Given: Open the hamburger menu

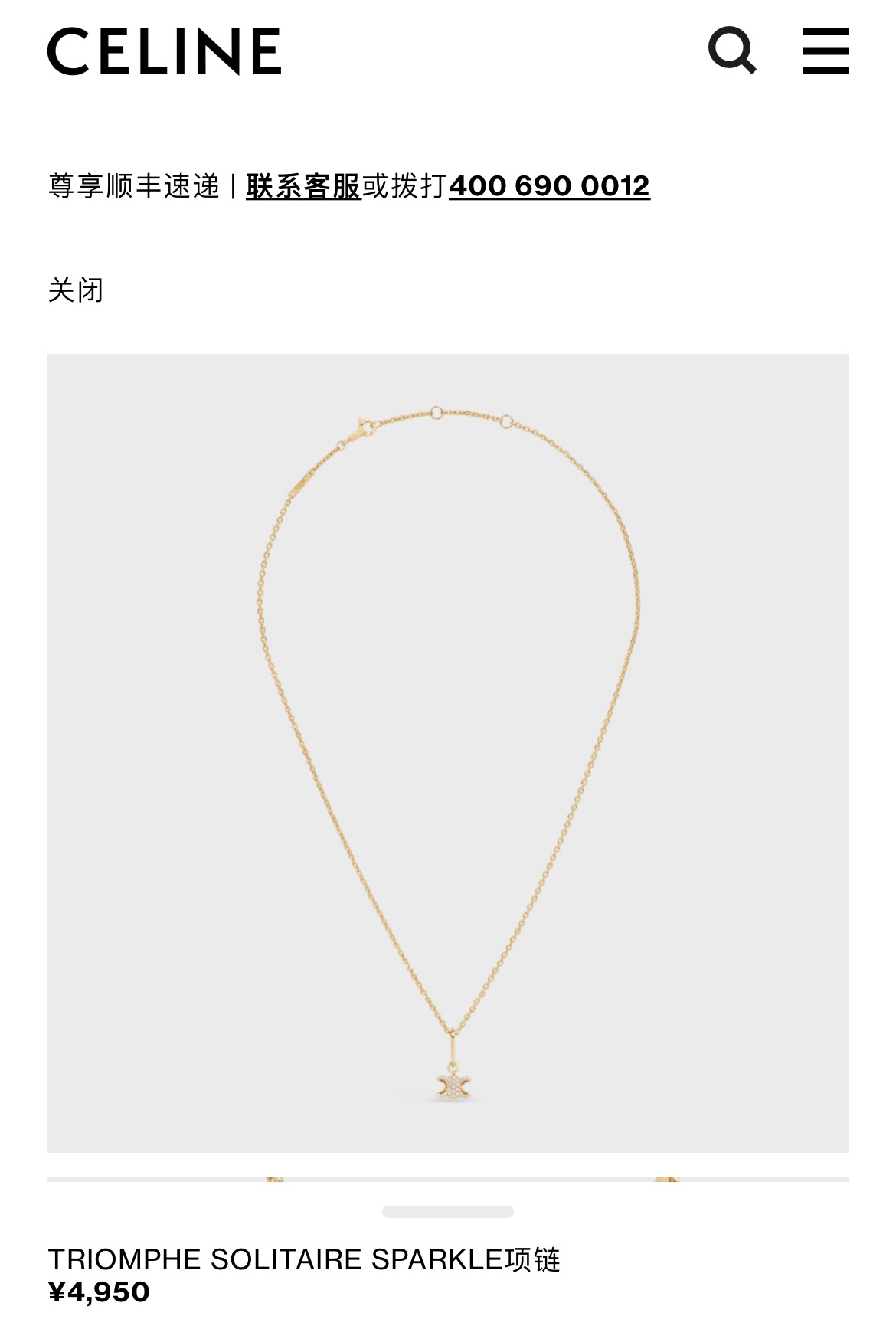Looking at the screenshot, I should tap(825, 51).
